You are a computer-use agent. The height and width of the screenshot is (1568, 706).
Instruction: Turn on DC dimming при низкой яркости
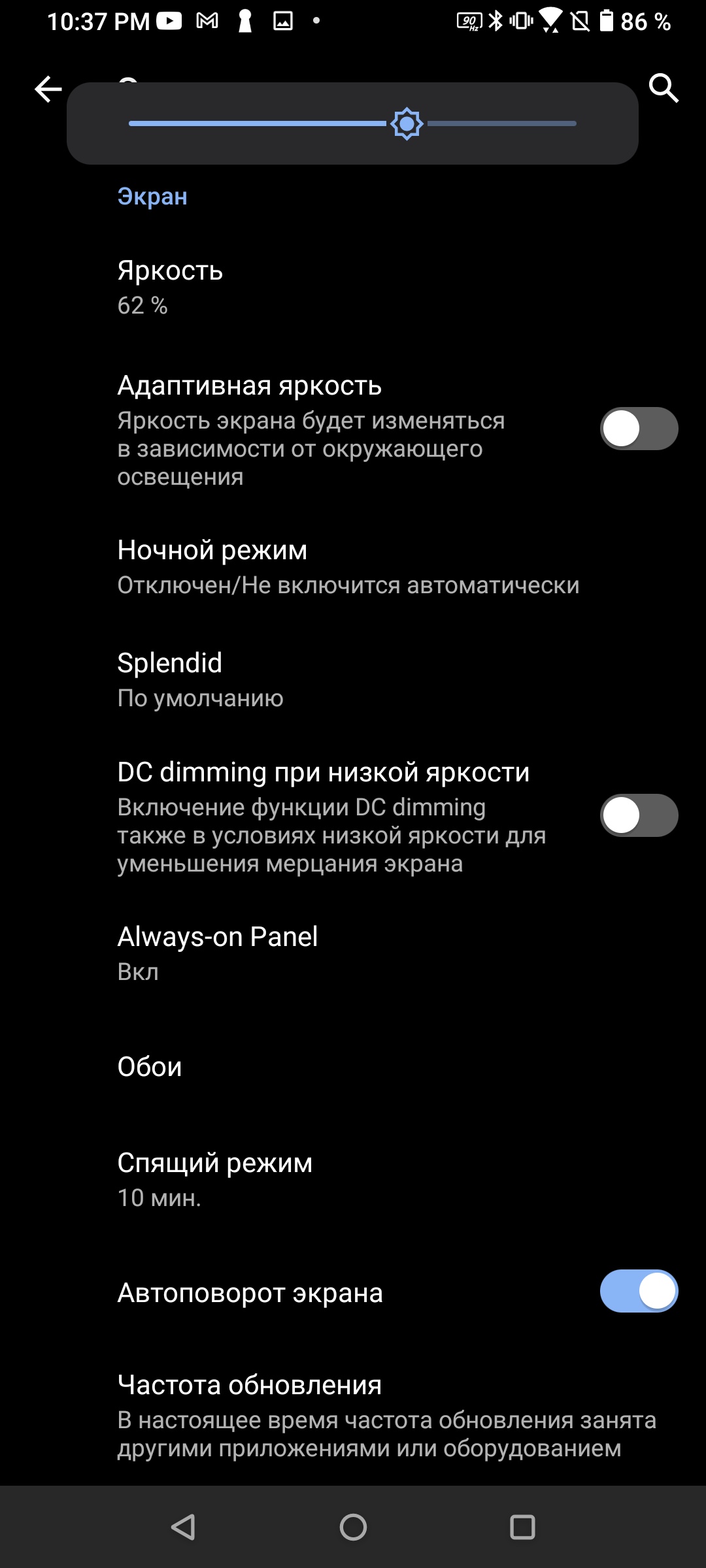point(638,815)
